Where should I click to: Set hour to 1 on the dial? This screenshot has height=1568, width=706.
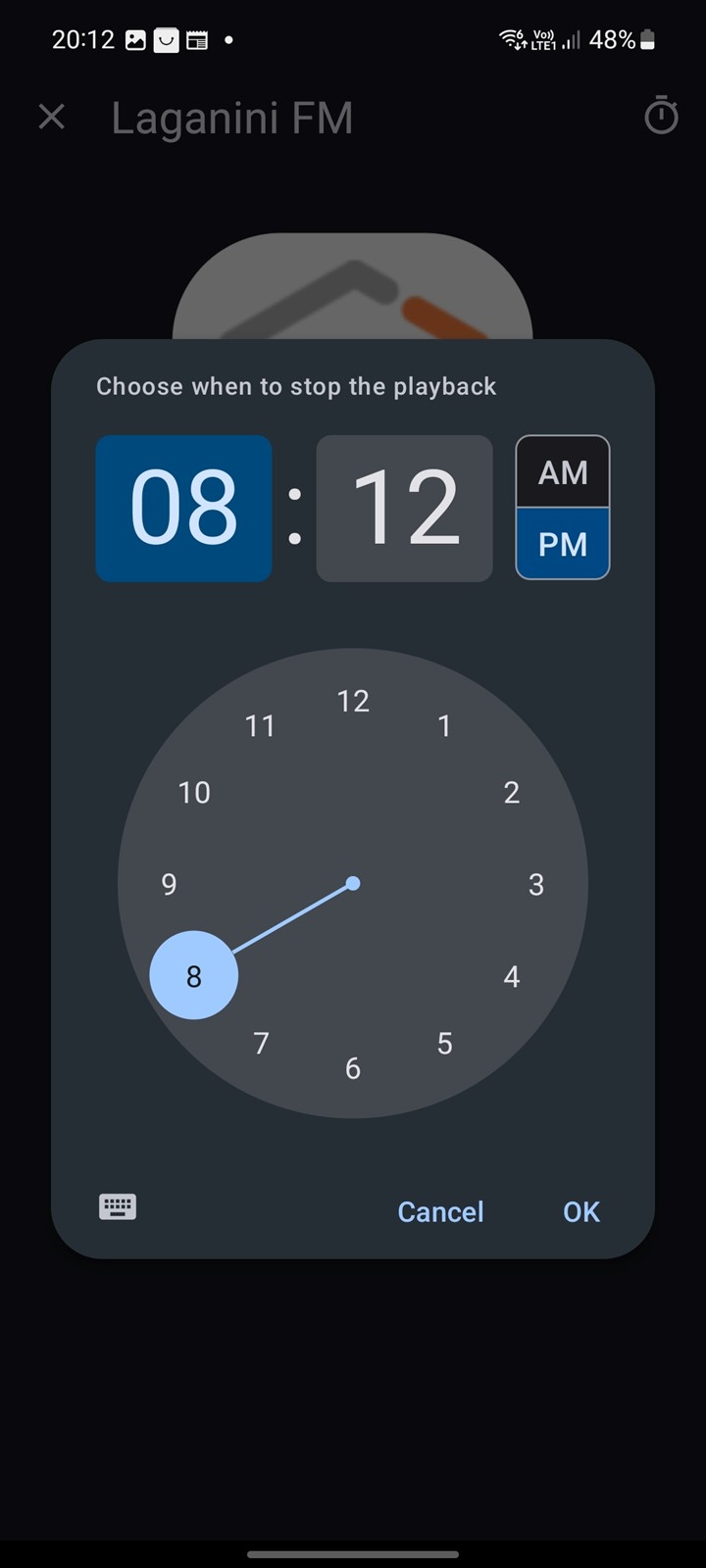tap(444, 725)
